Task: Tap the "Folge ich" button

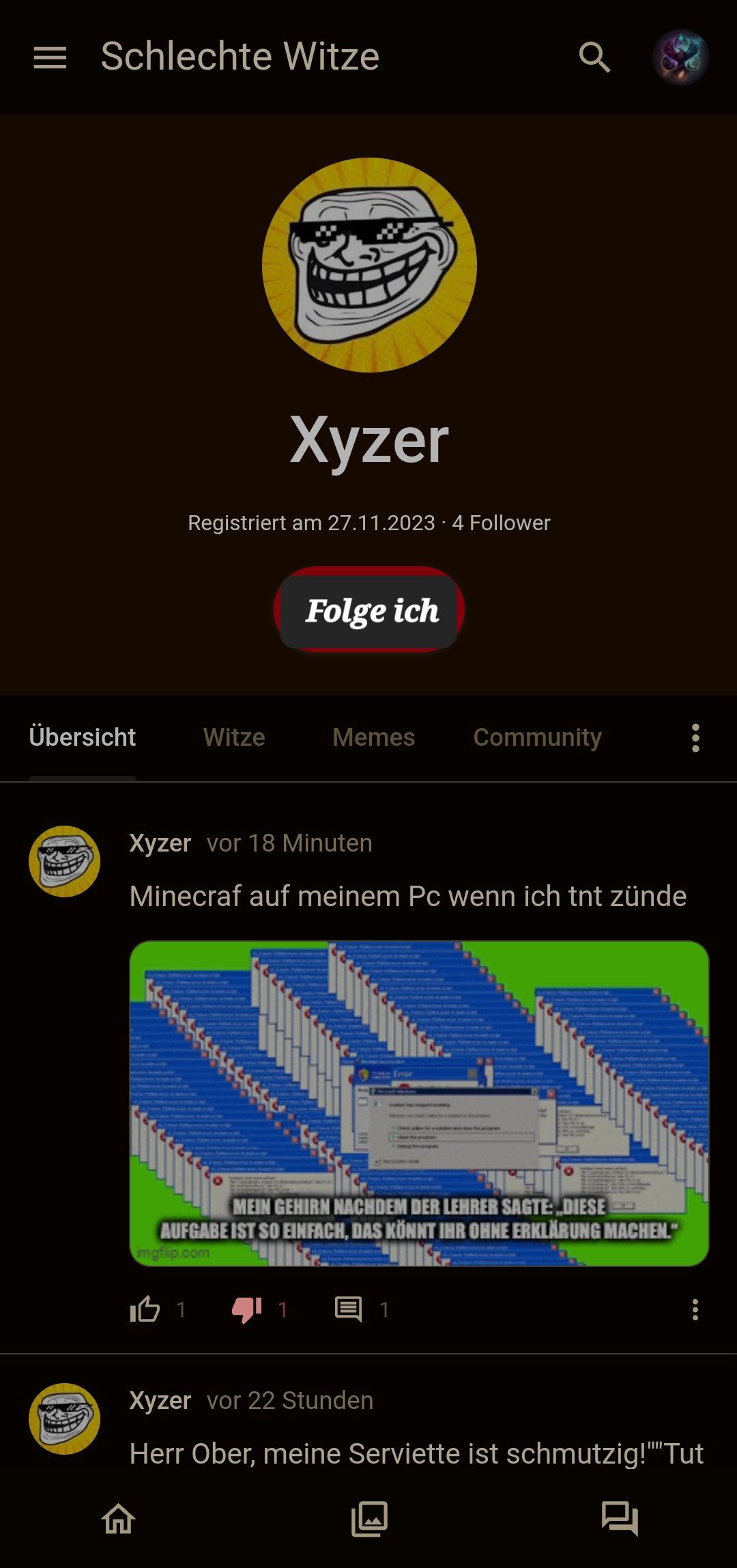Action: pyautogui.click(x=369, y=609)
